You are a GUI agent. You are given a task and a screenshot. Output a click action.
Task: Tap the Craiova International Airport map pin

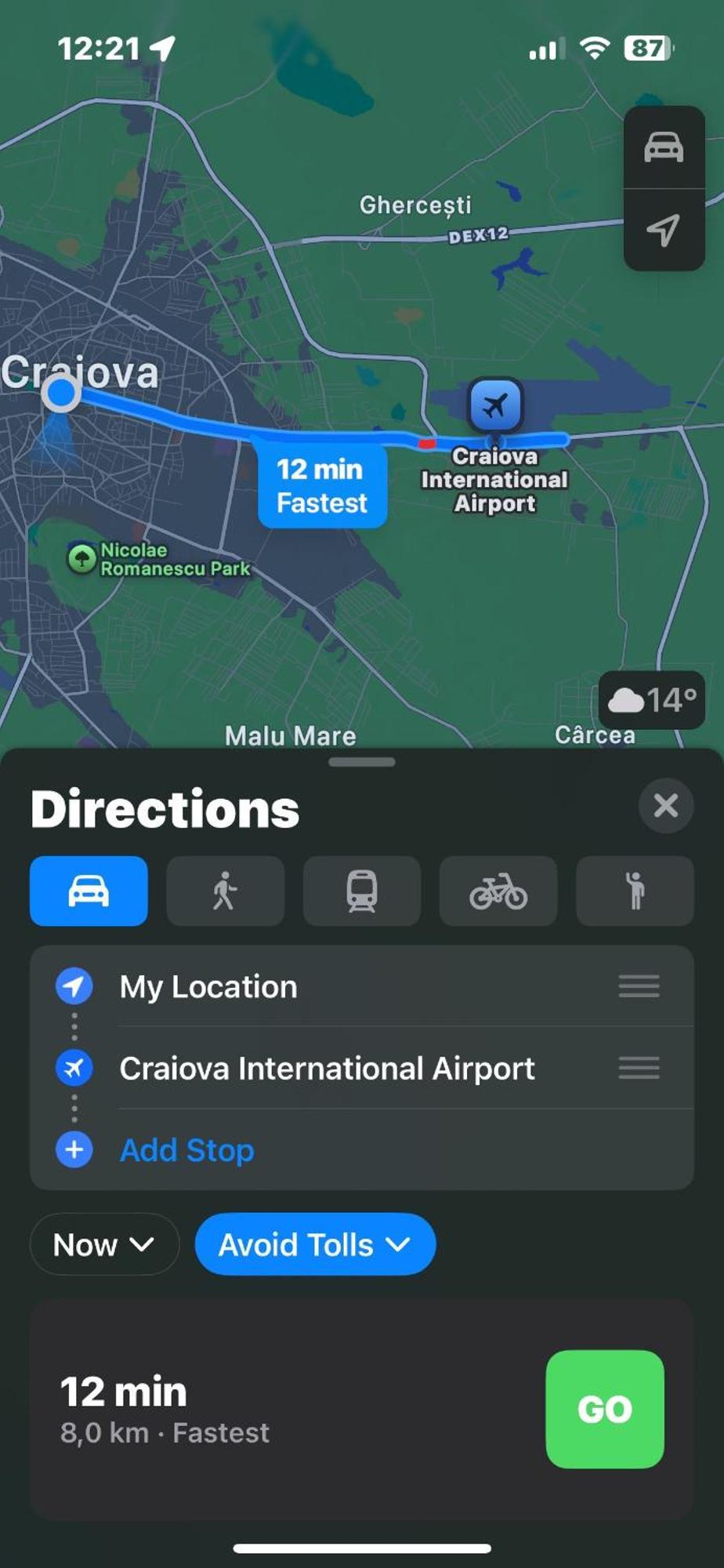495,405
